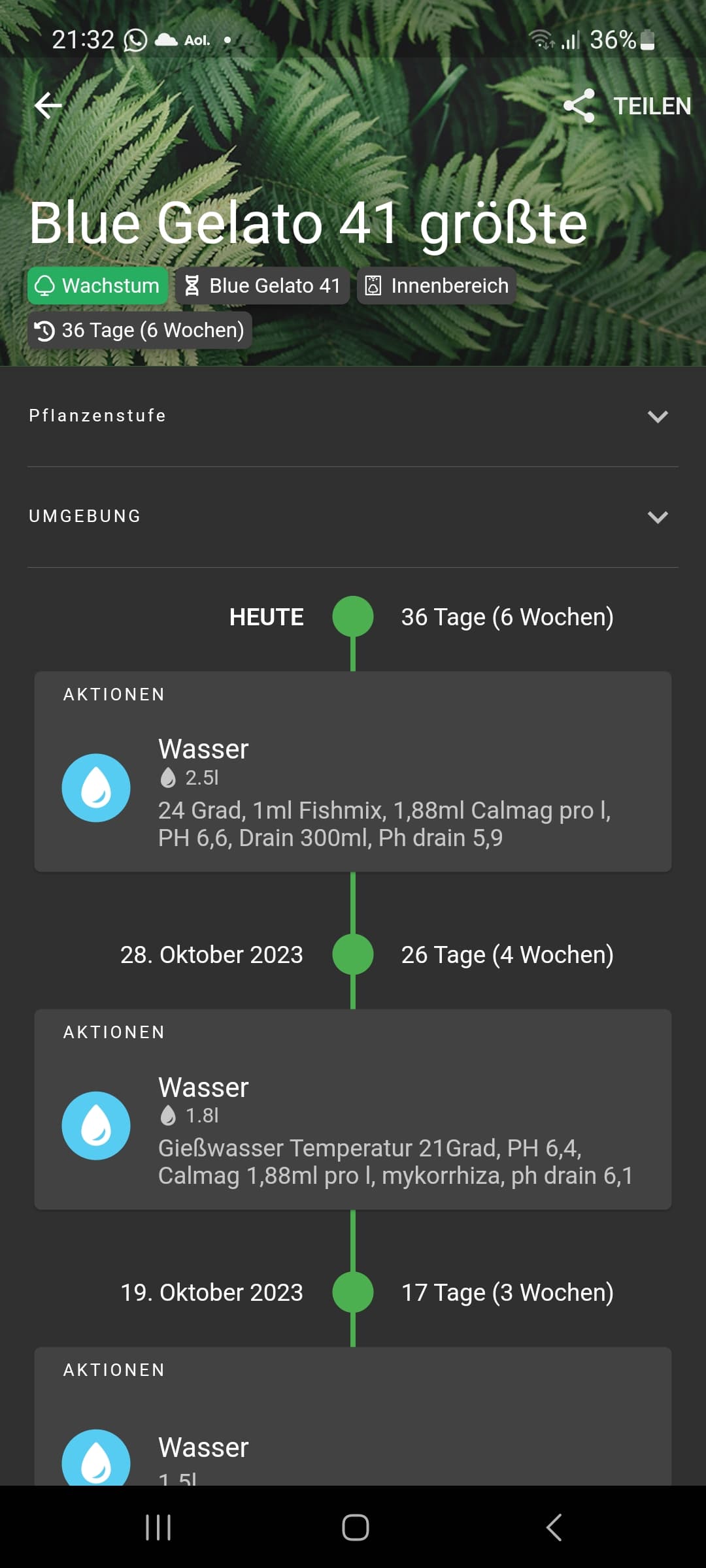The width and height of the screenshot is (706, 1568).
Task: Return to the home screen
Action: (x=355, y=1527)
